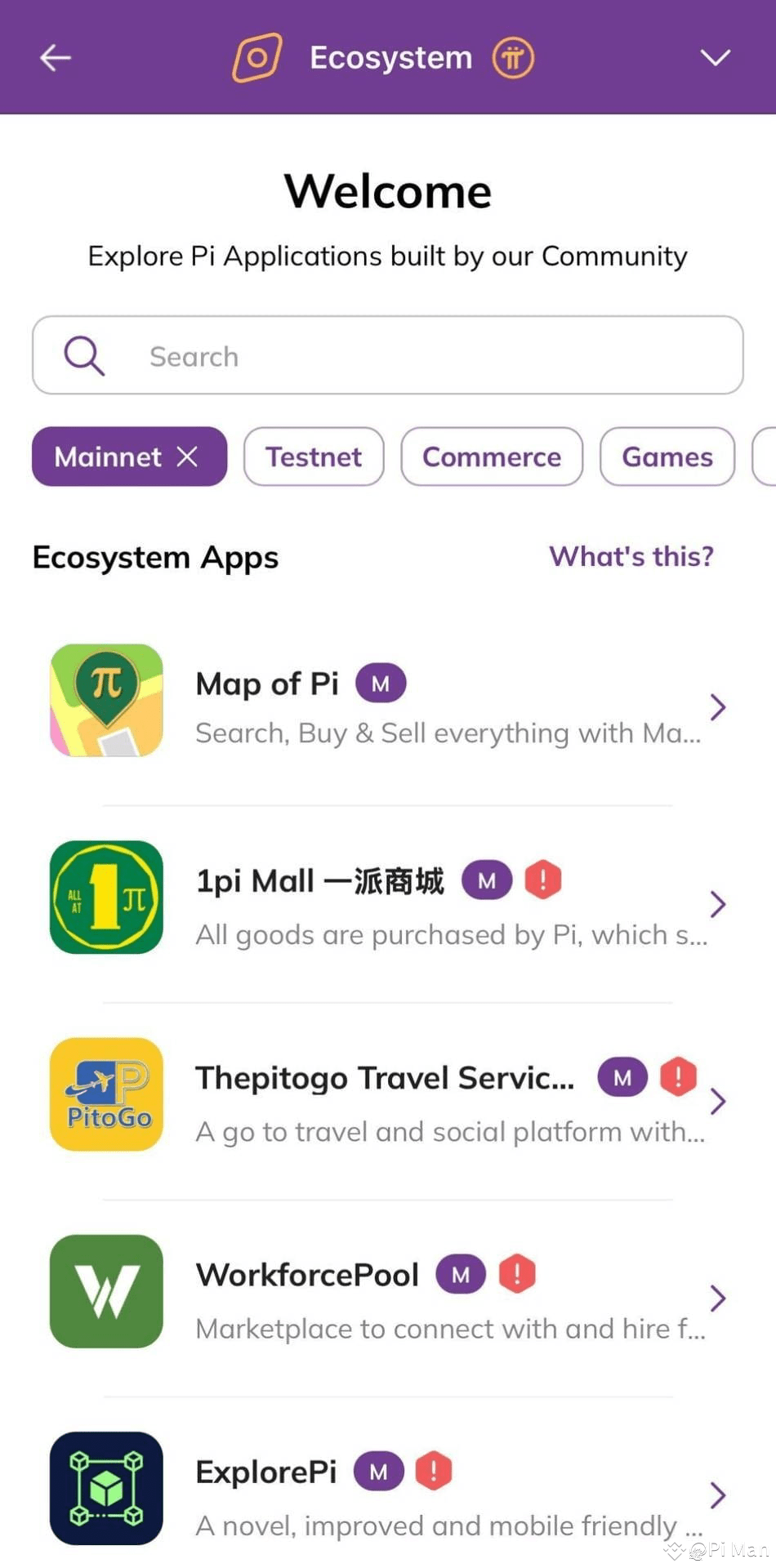
Task: Expand WorkforcePool details with its arrow
Action: pos(717,1298)
